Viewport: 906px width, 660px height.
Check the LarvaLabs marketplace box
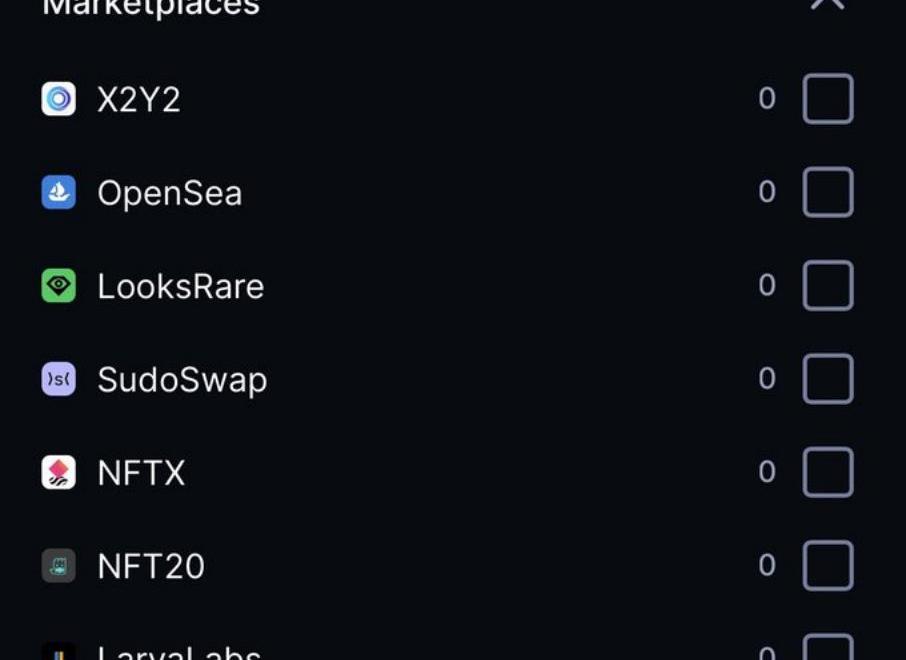pyautogui.click(x=827, y=650)
